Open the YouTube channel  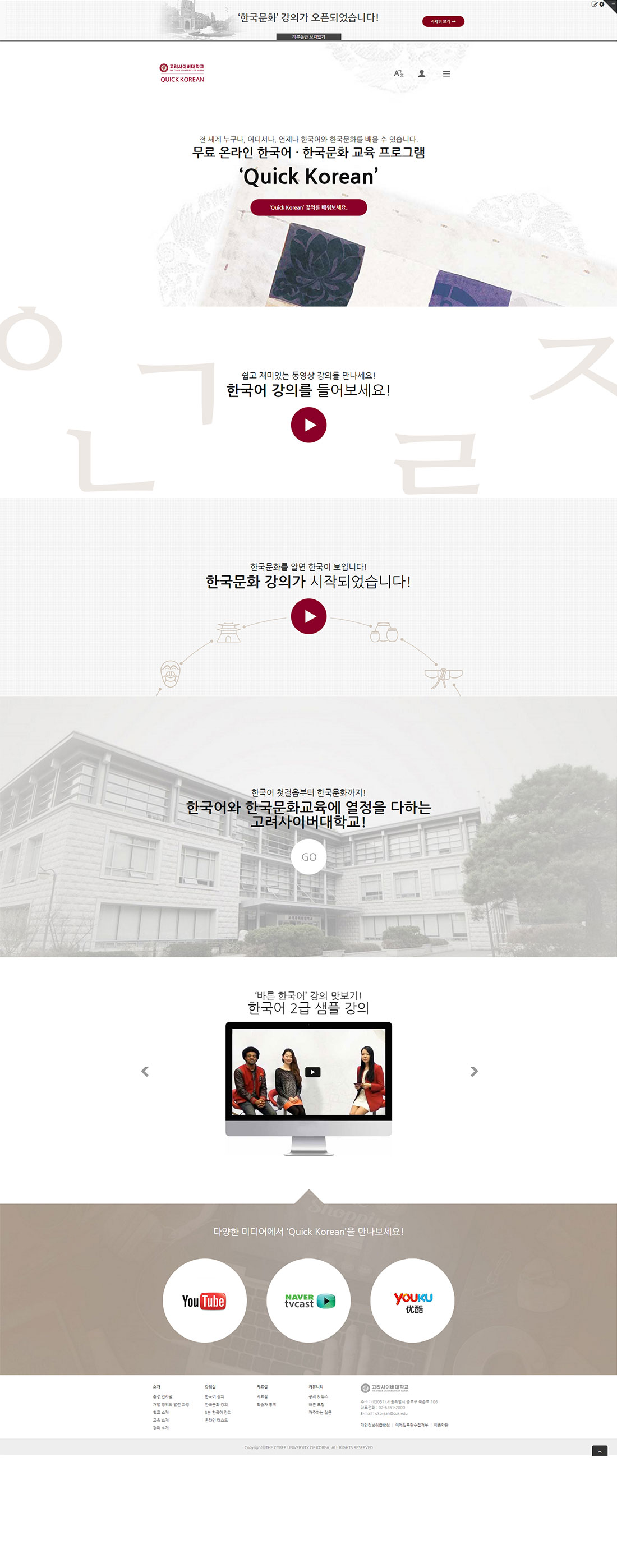[205, 1301]
